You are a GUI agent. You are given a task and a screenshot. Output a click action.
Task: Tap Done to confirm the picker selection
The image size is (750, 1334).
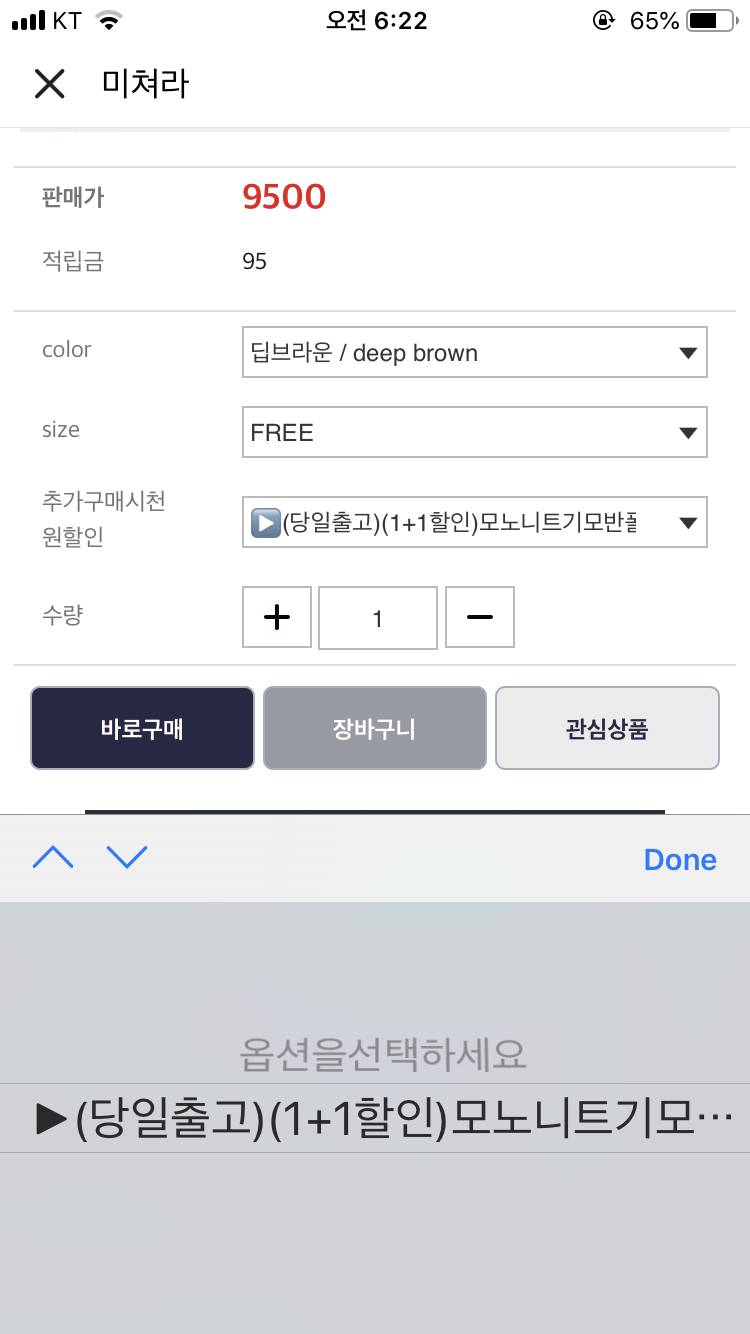680,858
